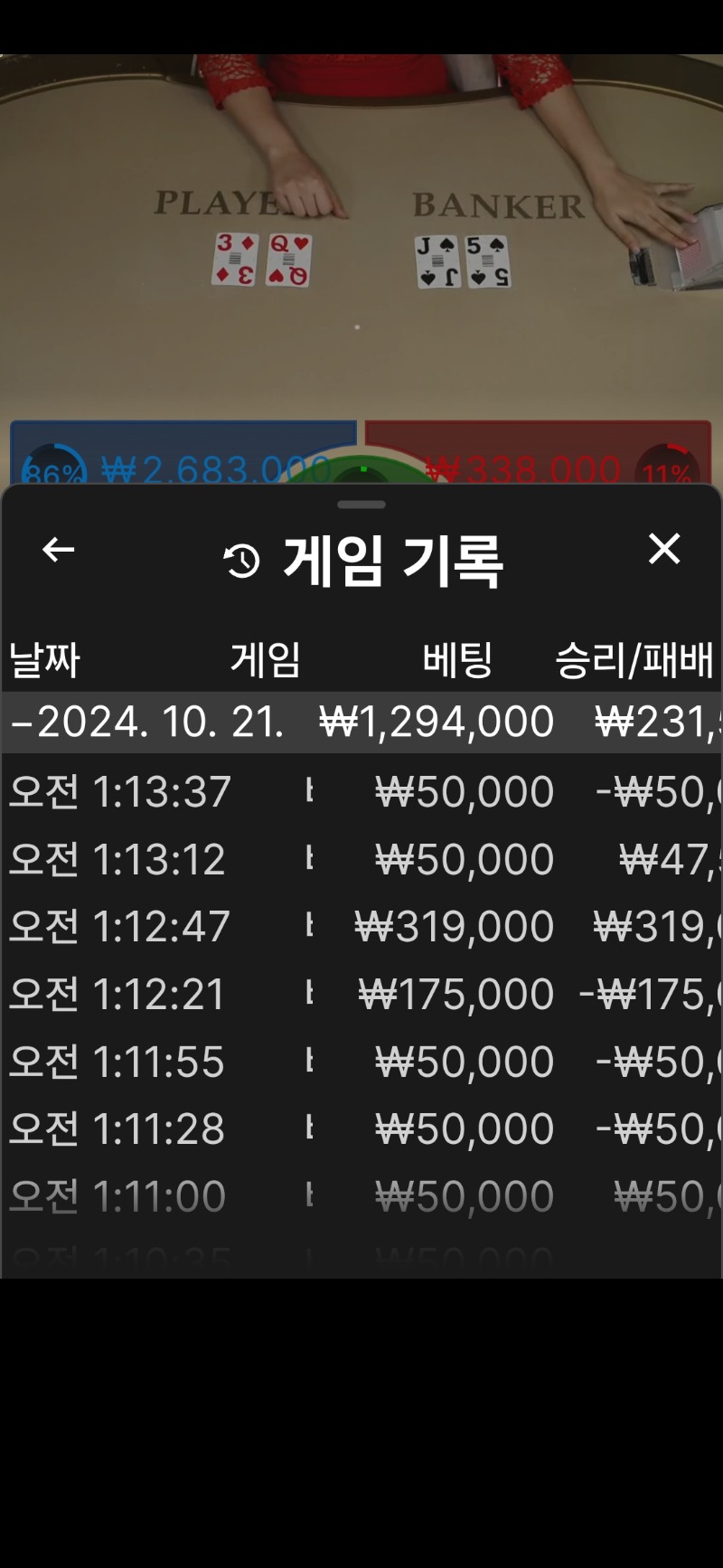Select the 오전 1:11:55 history row
The height and width of the screenshot is (1568, 723).
pyautogui.click(x=361, y=1062)
